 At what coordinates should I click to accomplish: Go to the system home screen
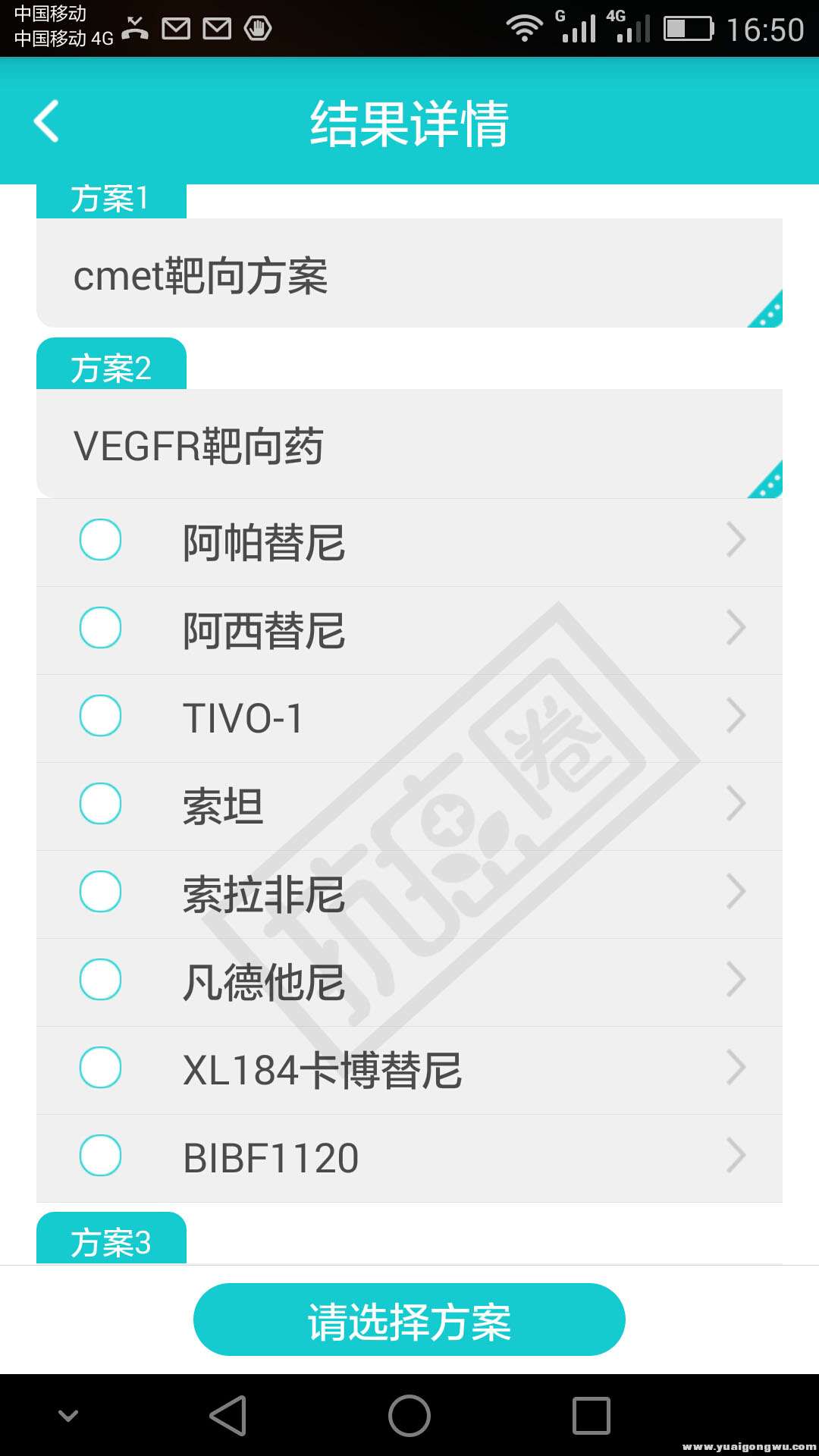coord(409,1416)
